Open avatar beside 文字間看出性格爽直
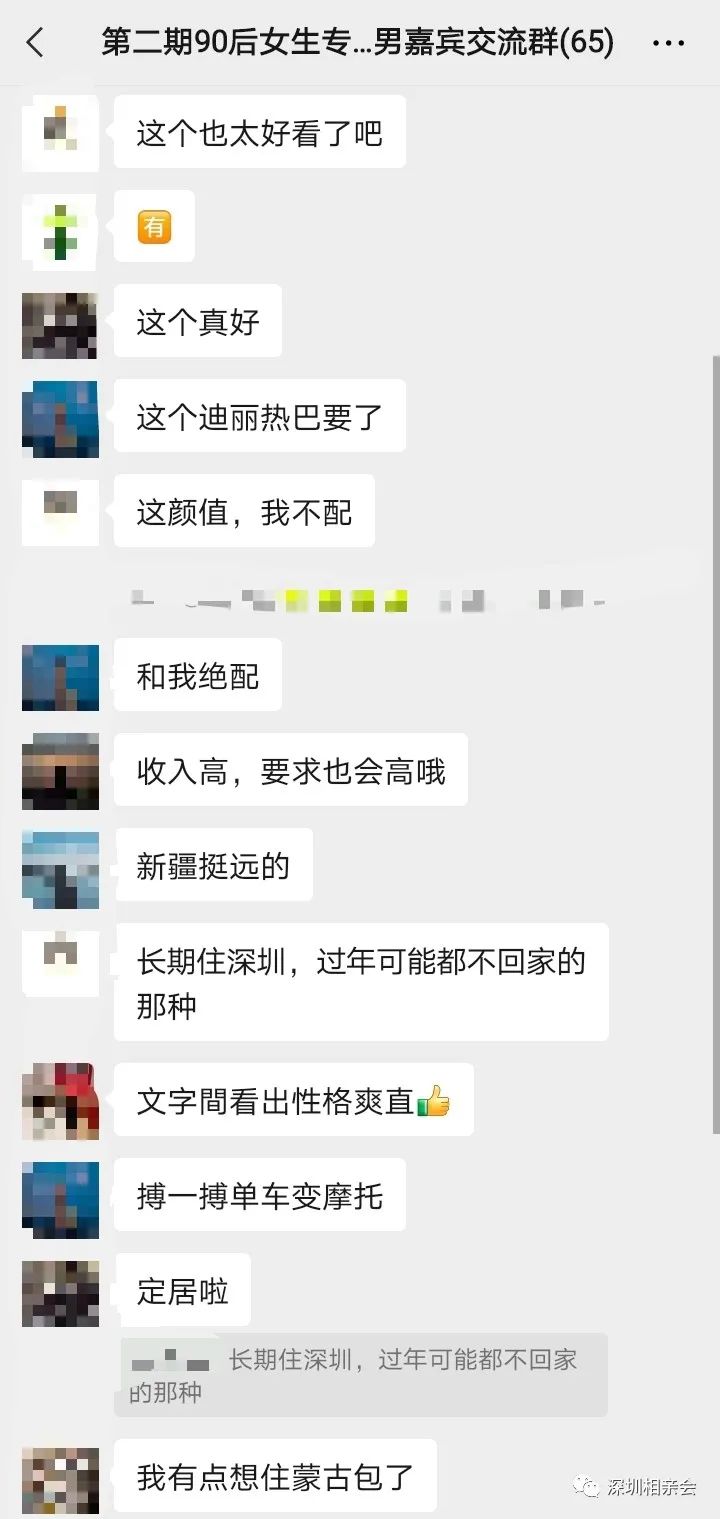This screenshot has height=1519, width=720. pos(60,1101)
